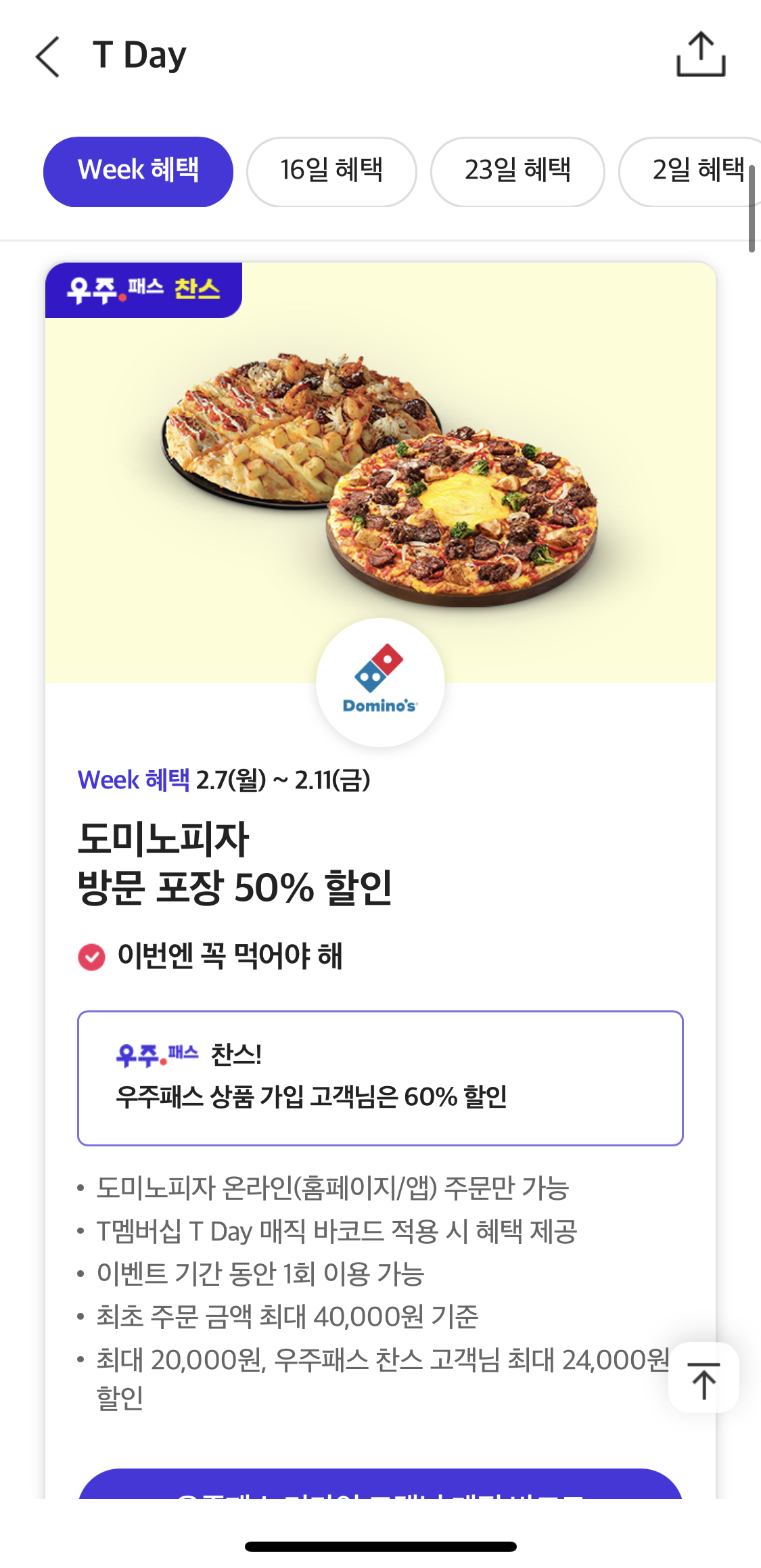Switch to the 23일 혜택 tab
Image resolution: width=761 pixels, height=1568 pixels.
tap(517, 172)
